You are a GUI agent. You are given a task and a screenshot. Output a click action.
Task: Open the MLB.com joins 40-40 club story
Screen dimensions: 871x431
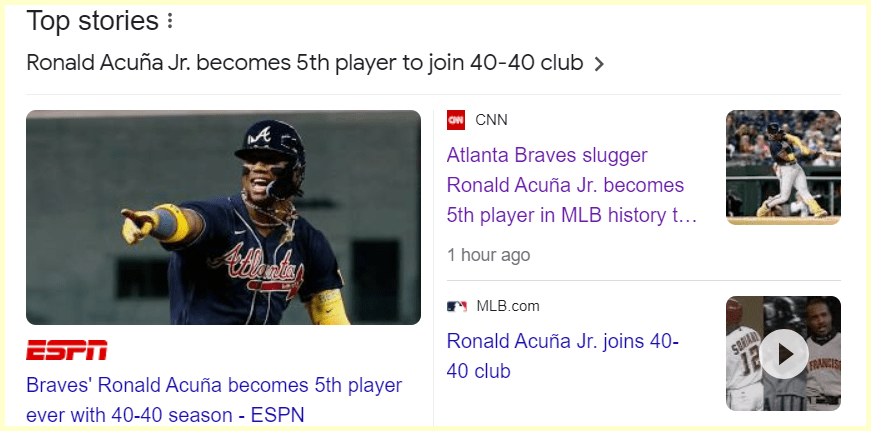point(562,356)
